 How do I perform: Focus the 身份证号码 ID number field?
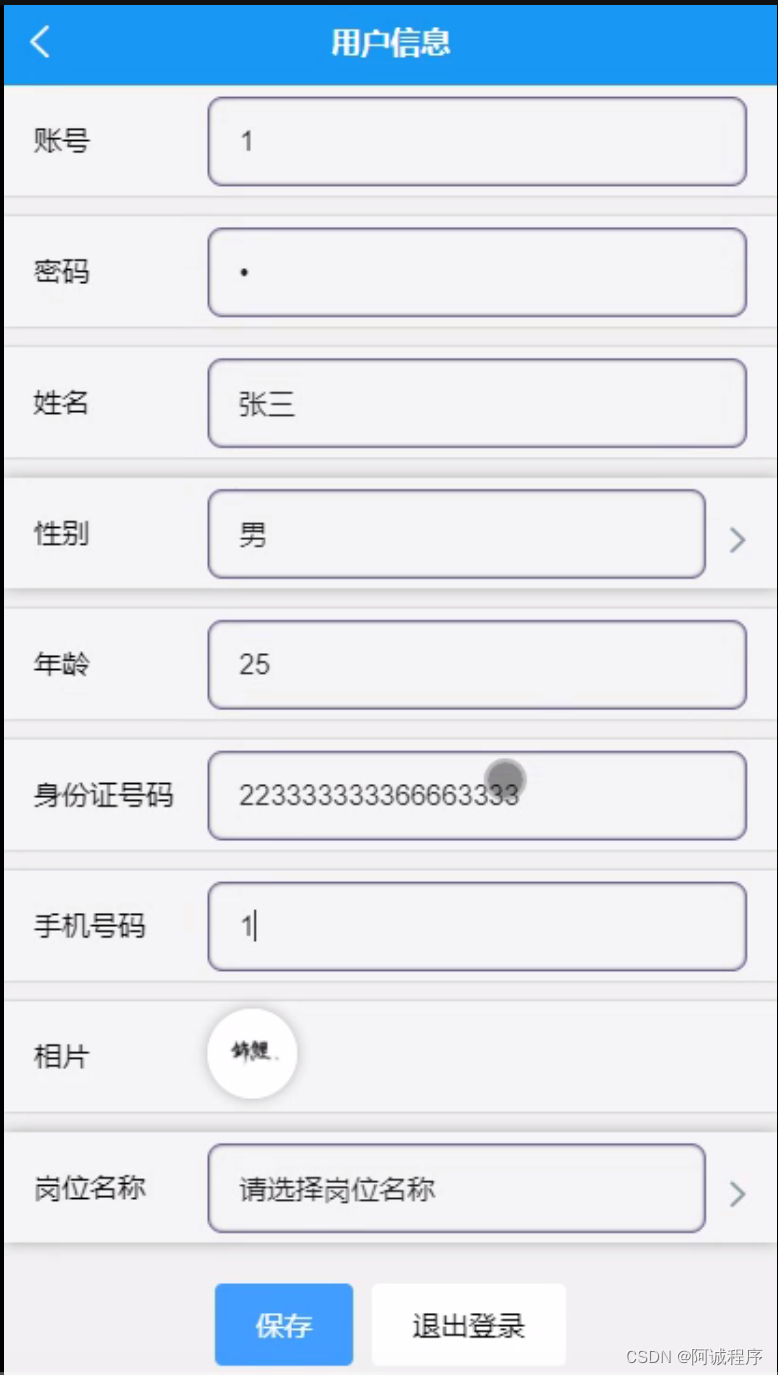477,796
